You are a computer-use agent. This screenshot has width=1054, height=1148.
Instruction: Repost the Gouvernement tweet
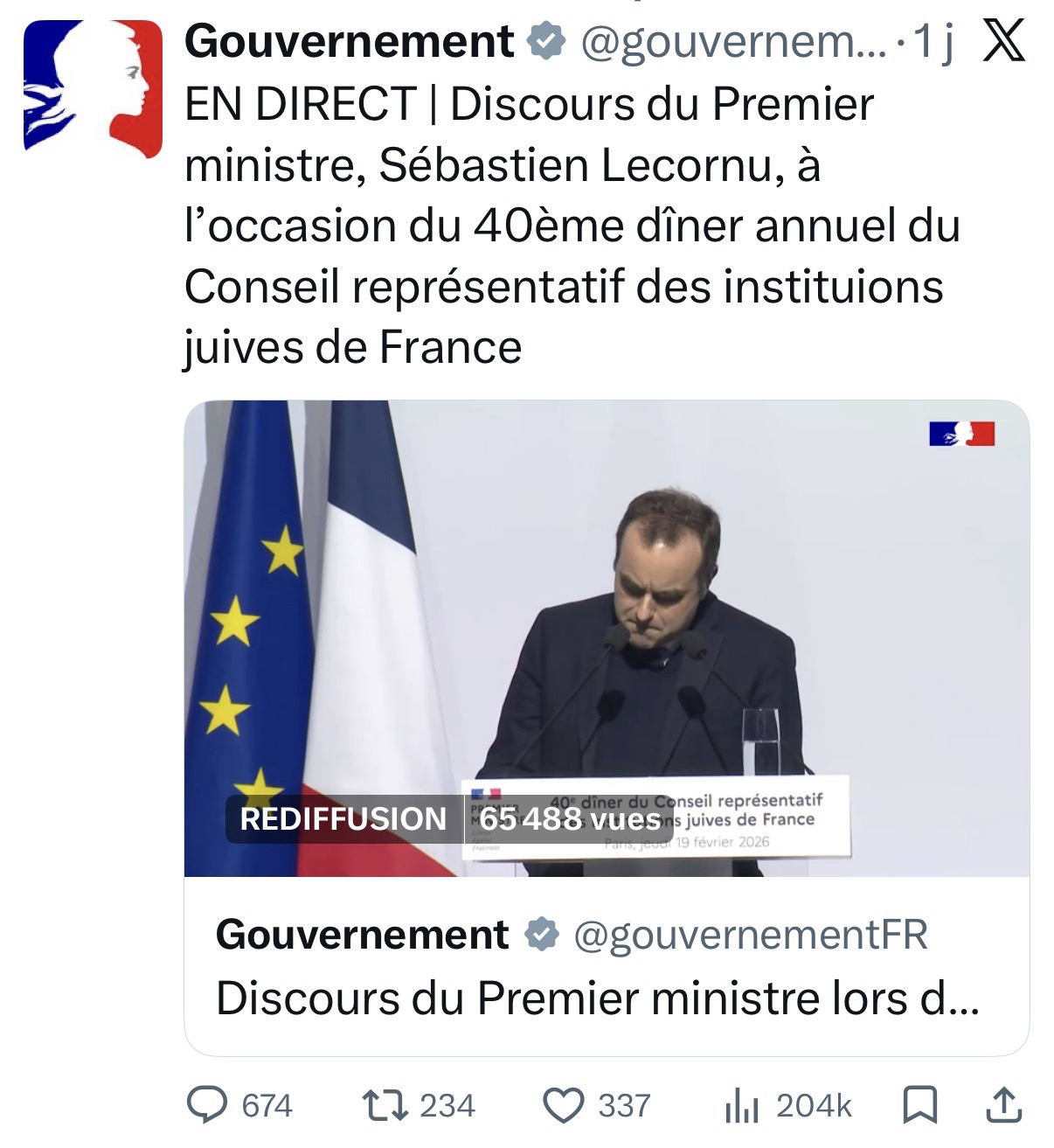385,1105
